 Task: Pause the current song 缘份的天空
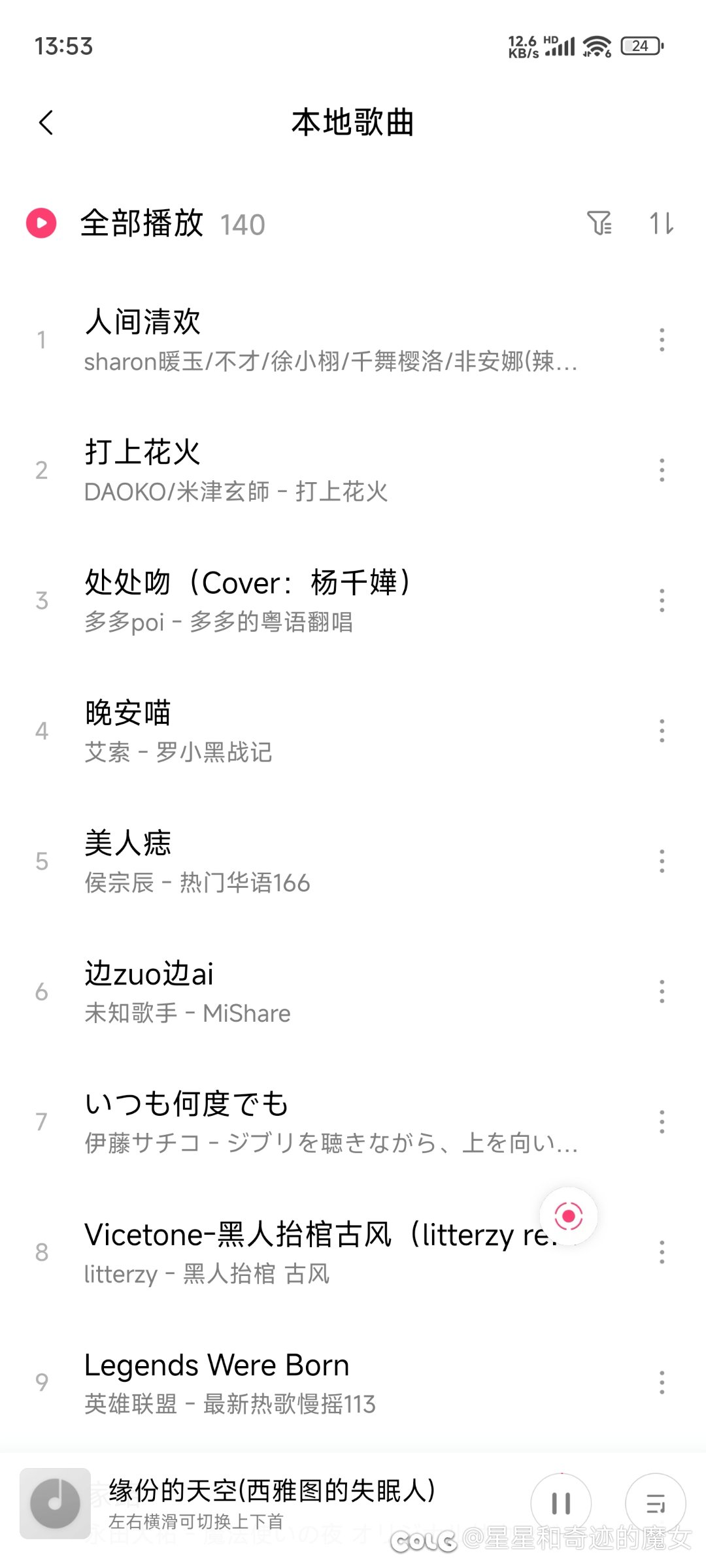tap(561, 1503)
